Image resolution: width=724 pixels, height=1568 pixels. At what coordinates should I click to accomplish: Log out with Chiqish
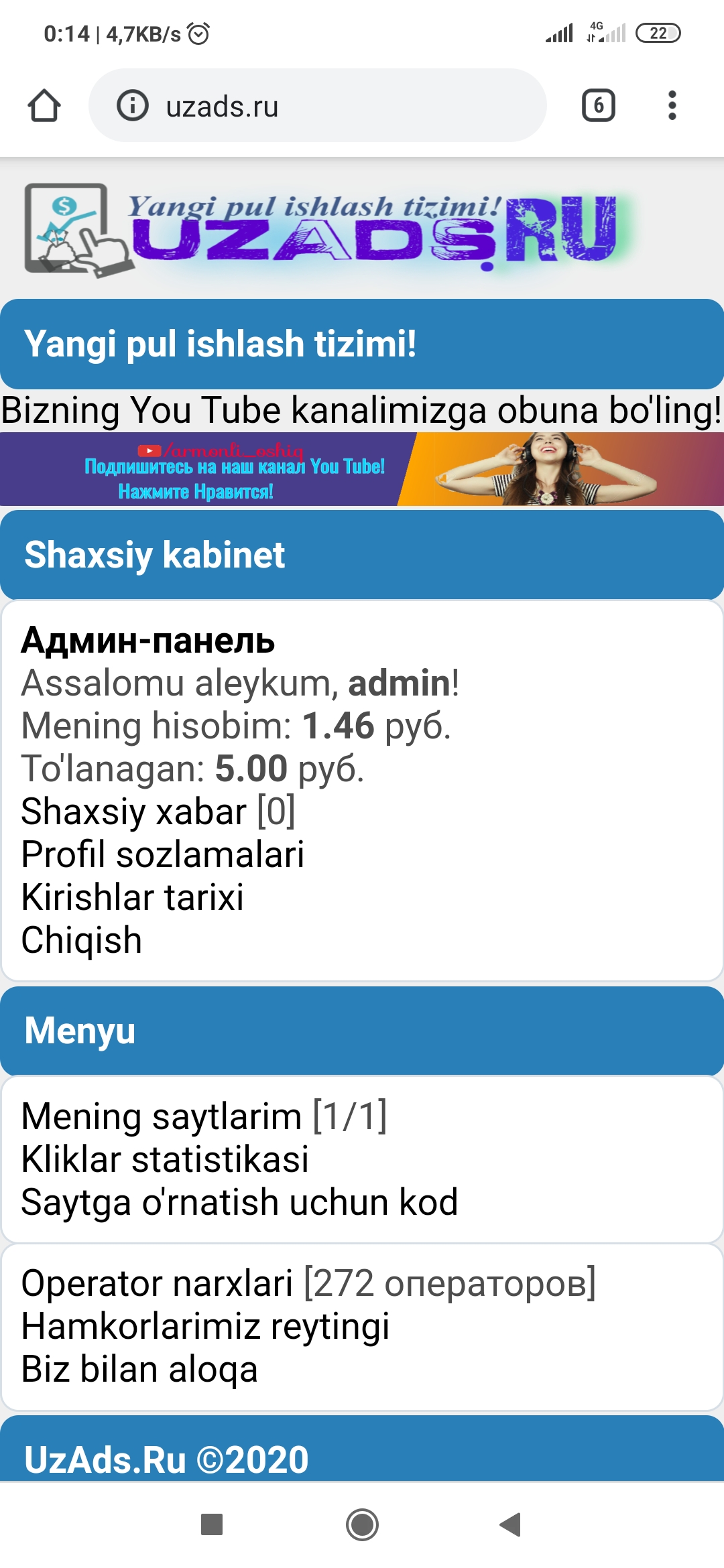[81, 940]
